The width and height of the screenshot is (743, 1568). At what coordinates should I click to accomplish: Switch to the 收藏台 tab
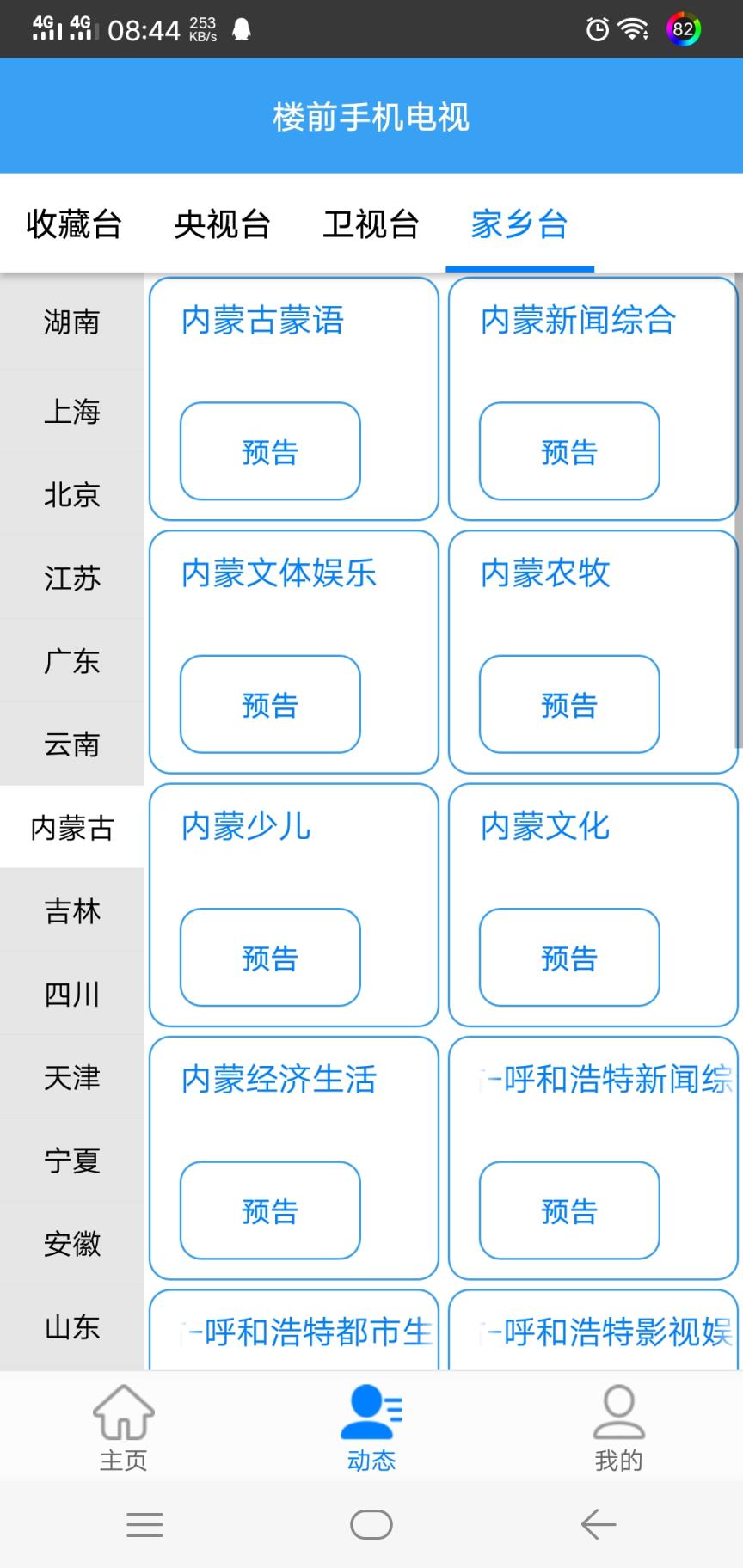tap(73, 224)
